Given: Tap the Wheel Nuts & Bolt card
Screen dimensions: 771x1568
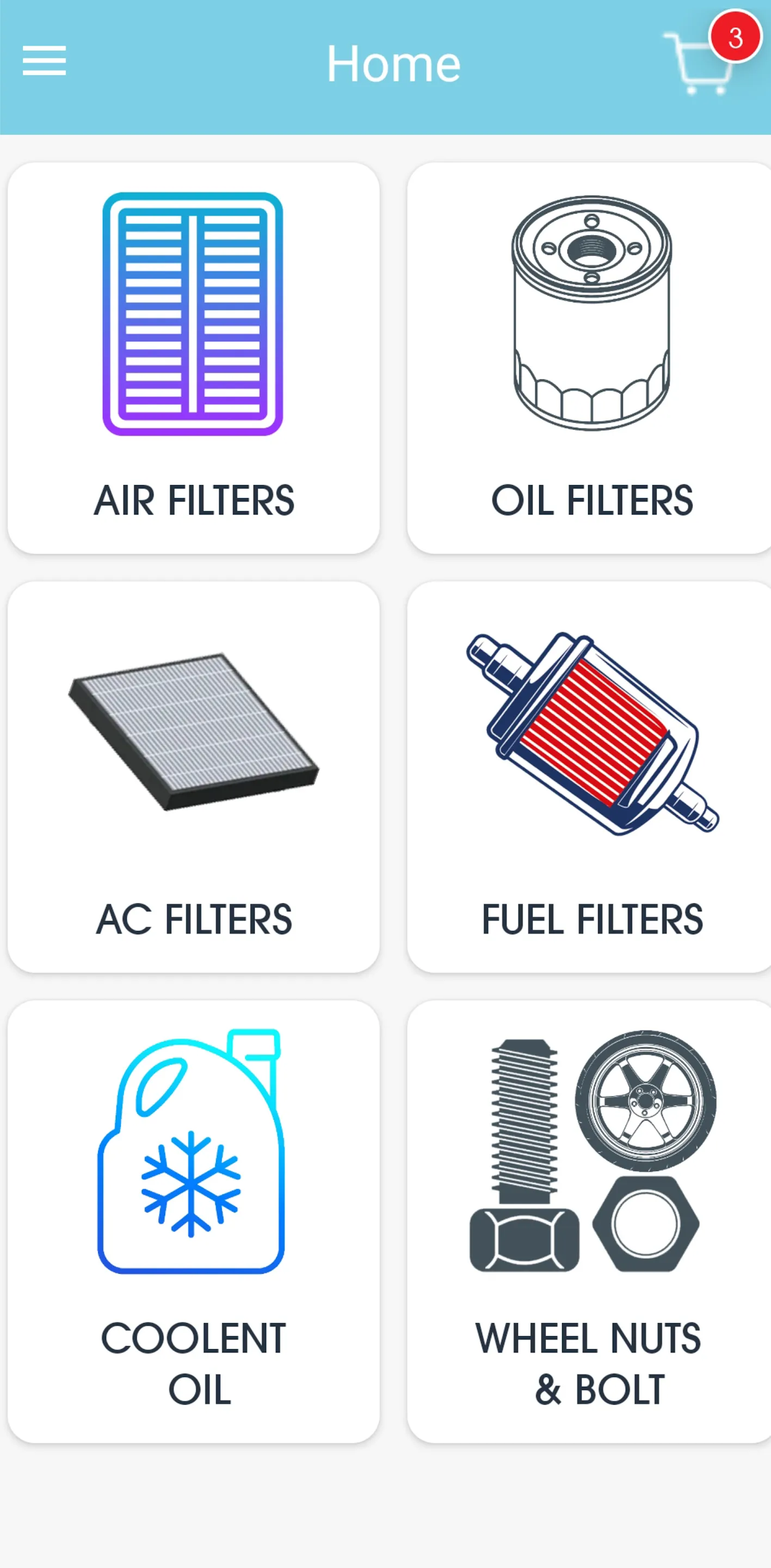Looking at the screenshot, I should pos(588,1222).
